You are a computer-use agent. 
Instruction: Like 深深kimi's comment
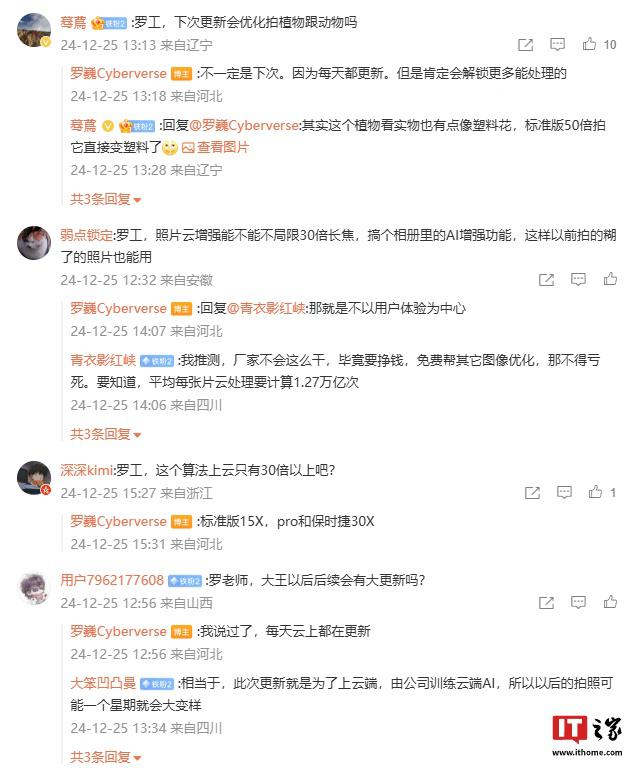pos(597,492)
